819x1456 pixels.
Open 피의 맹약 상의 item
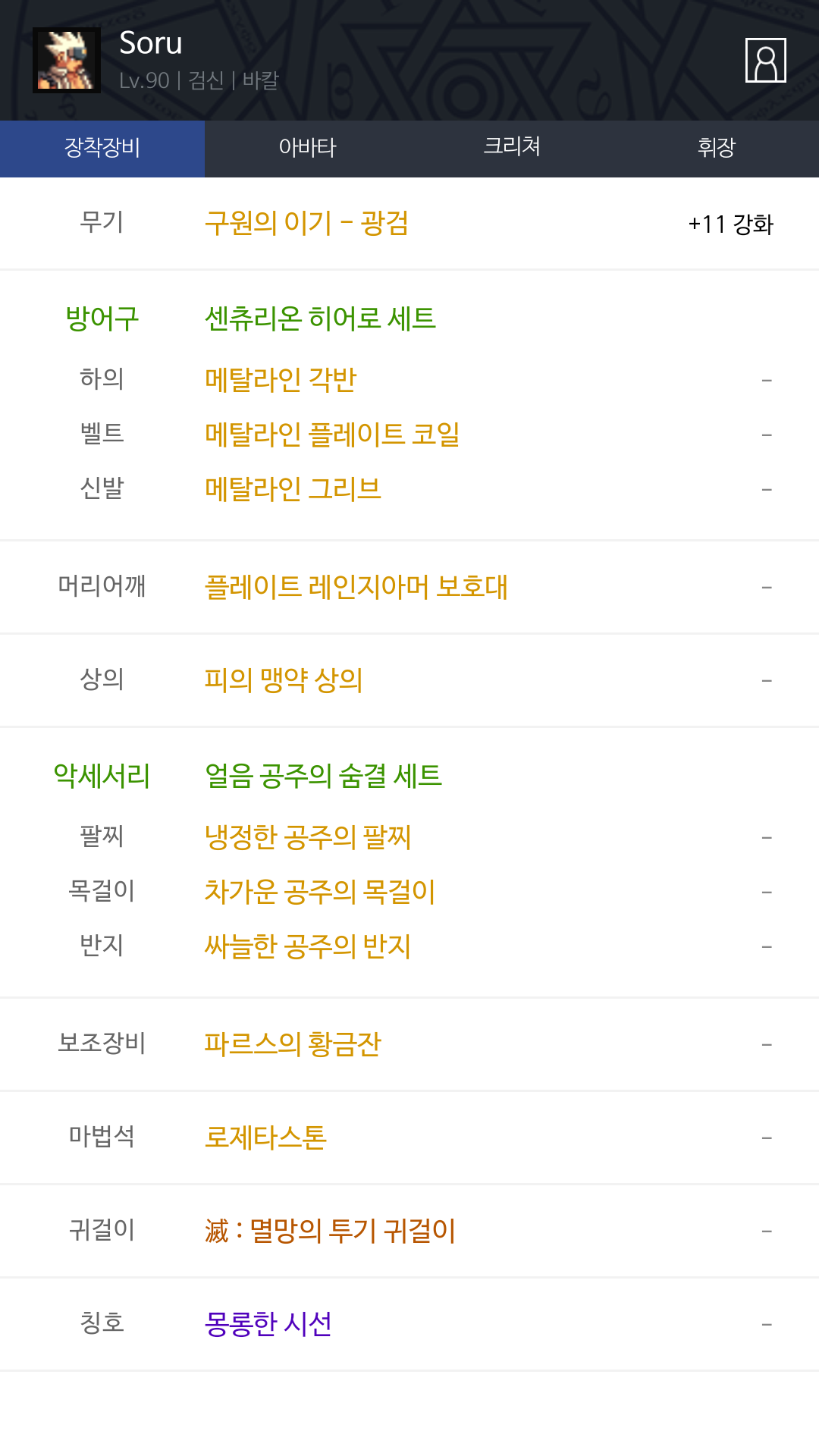coord(284,680)
